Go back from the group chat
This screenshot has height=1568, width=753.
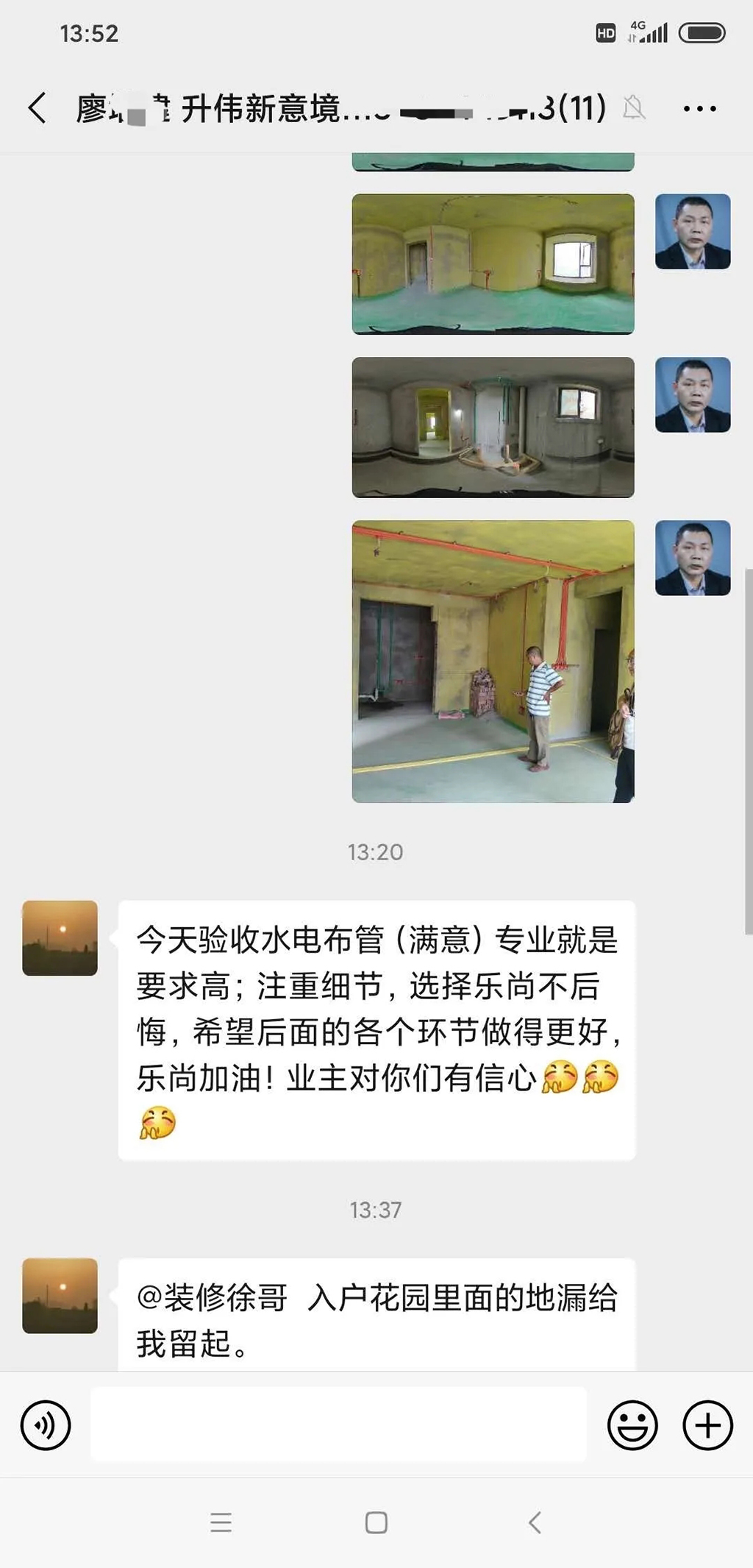coord(37,108)
